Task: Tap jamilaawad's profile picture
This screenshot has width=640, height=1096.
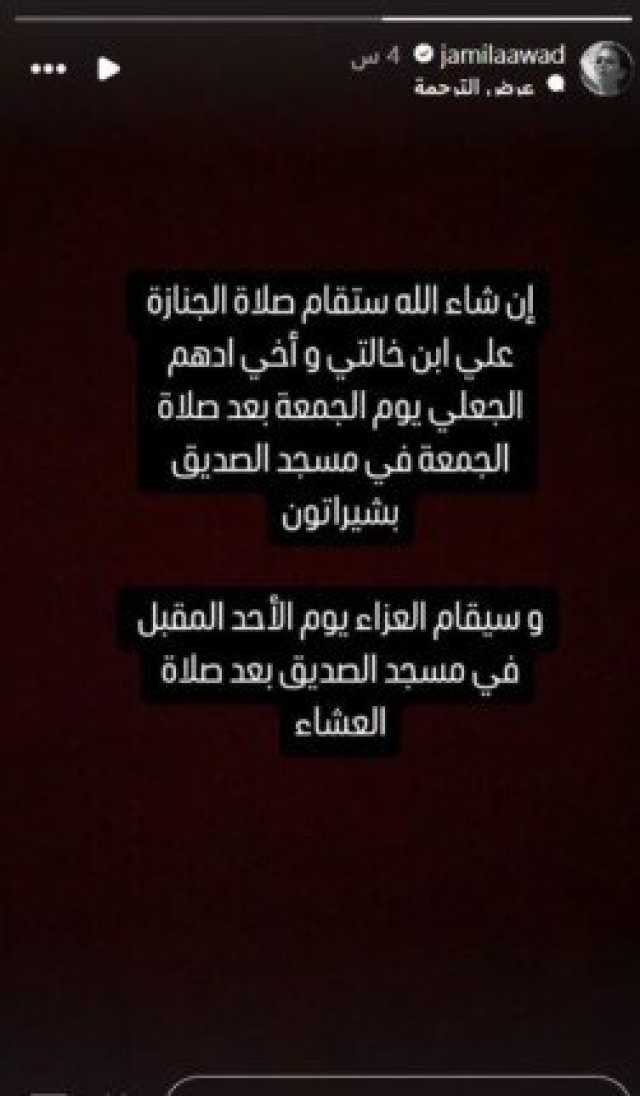Action: [606, 70]
